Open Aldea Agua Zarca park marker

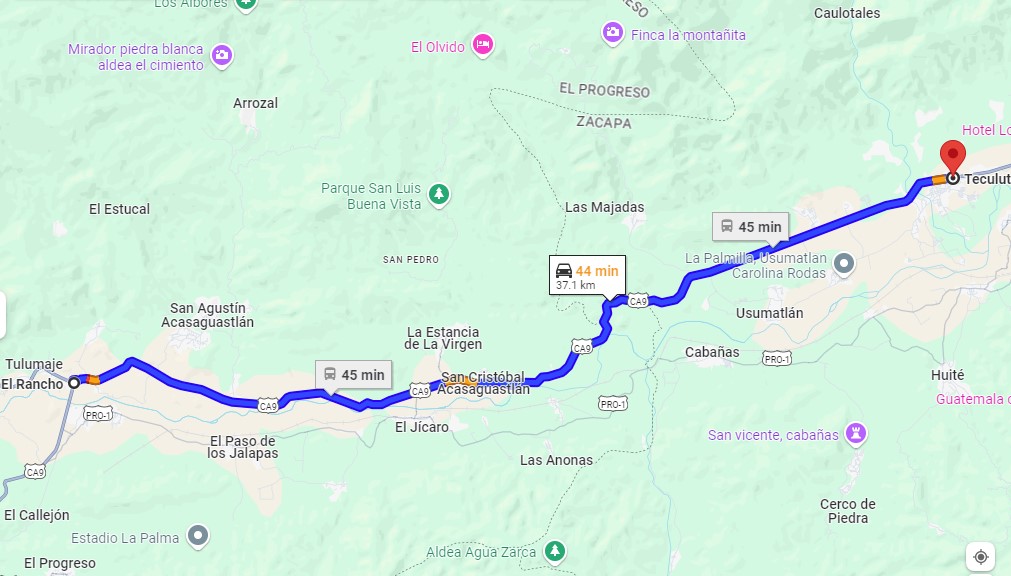coord(554,551)
